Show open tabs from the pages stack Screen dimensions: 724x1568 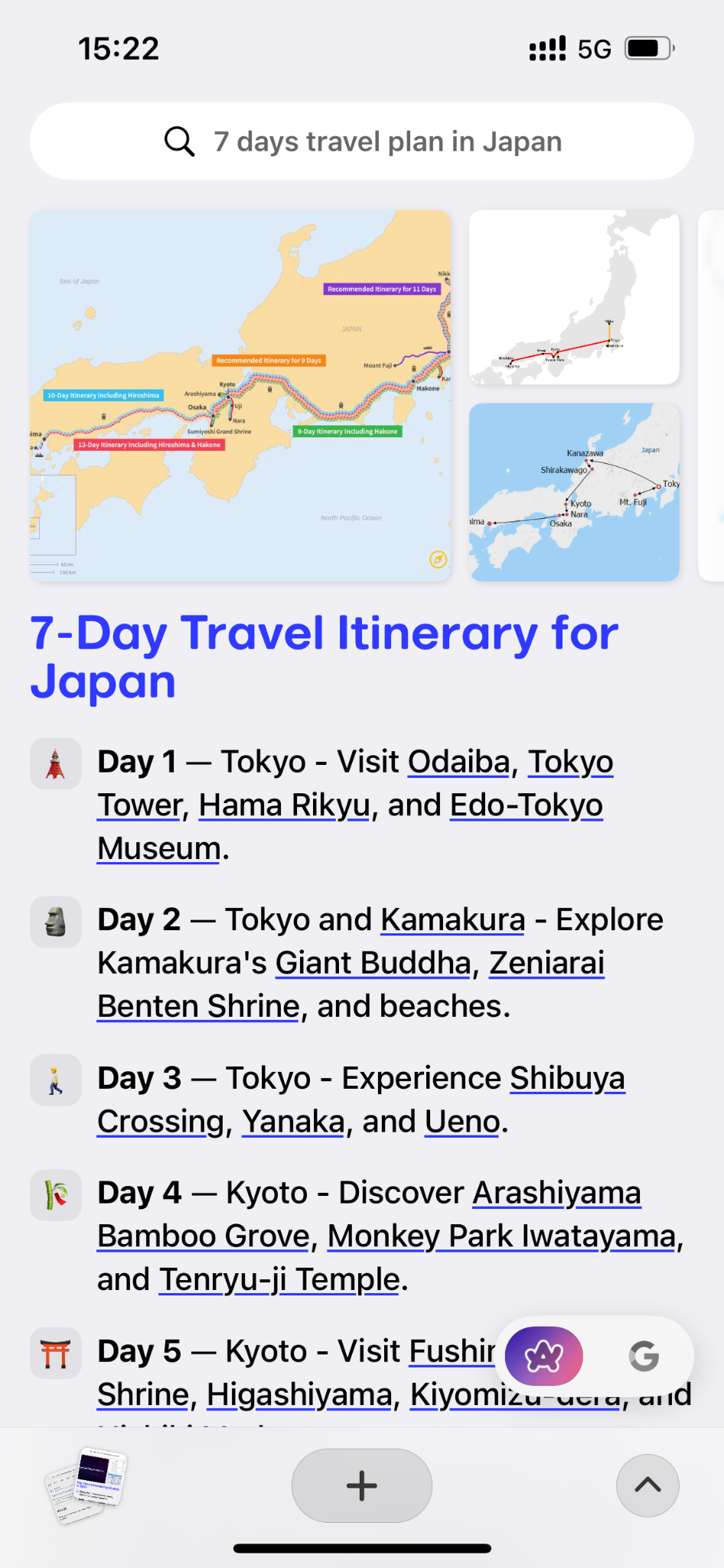click(x=86, y=1485)
